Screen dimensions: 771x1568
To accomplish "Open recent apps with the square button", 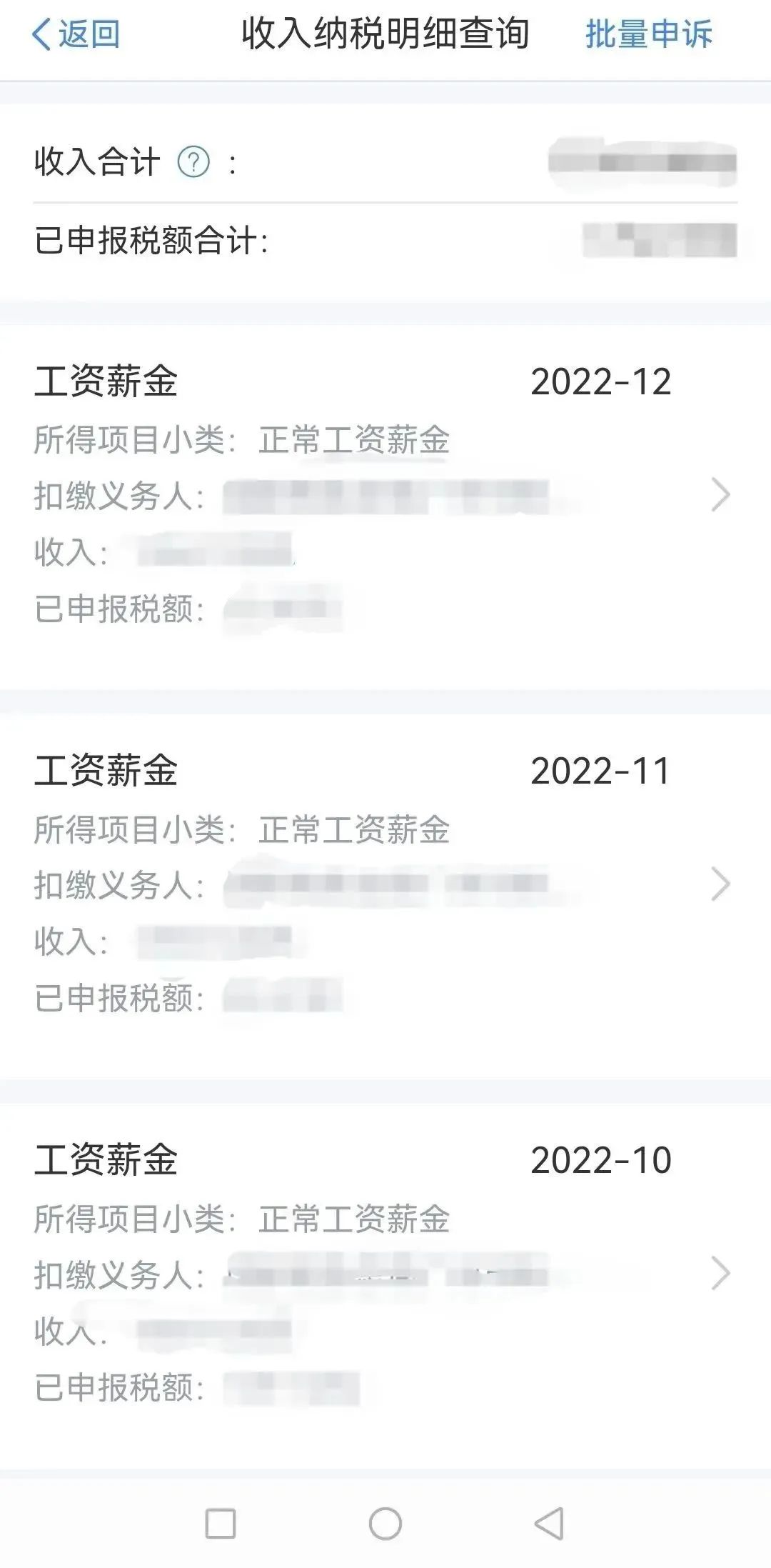I will pyautogui.click(x=220, y=1523).
